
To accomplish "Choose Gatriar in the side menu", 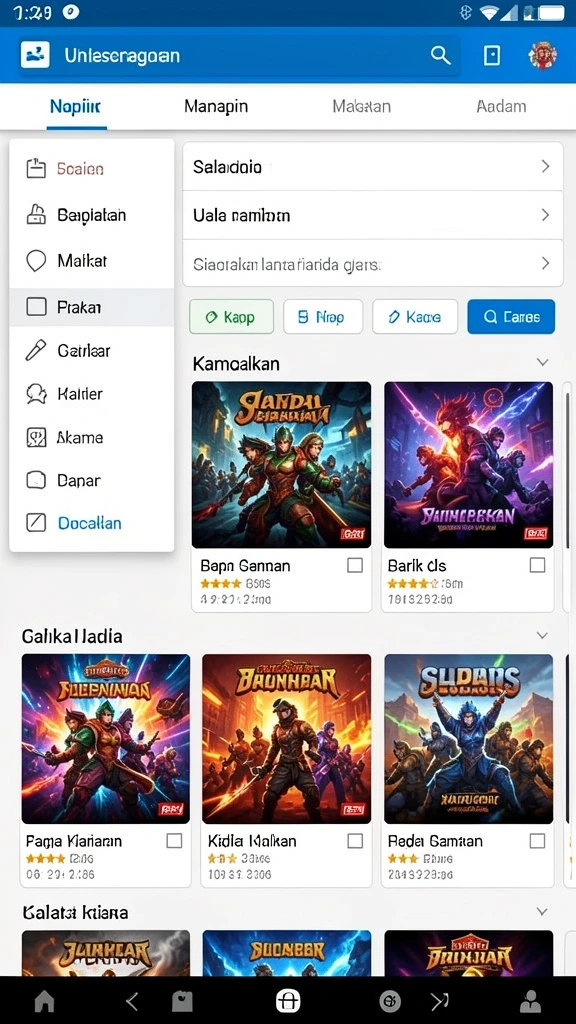I will coord(91,351).
